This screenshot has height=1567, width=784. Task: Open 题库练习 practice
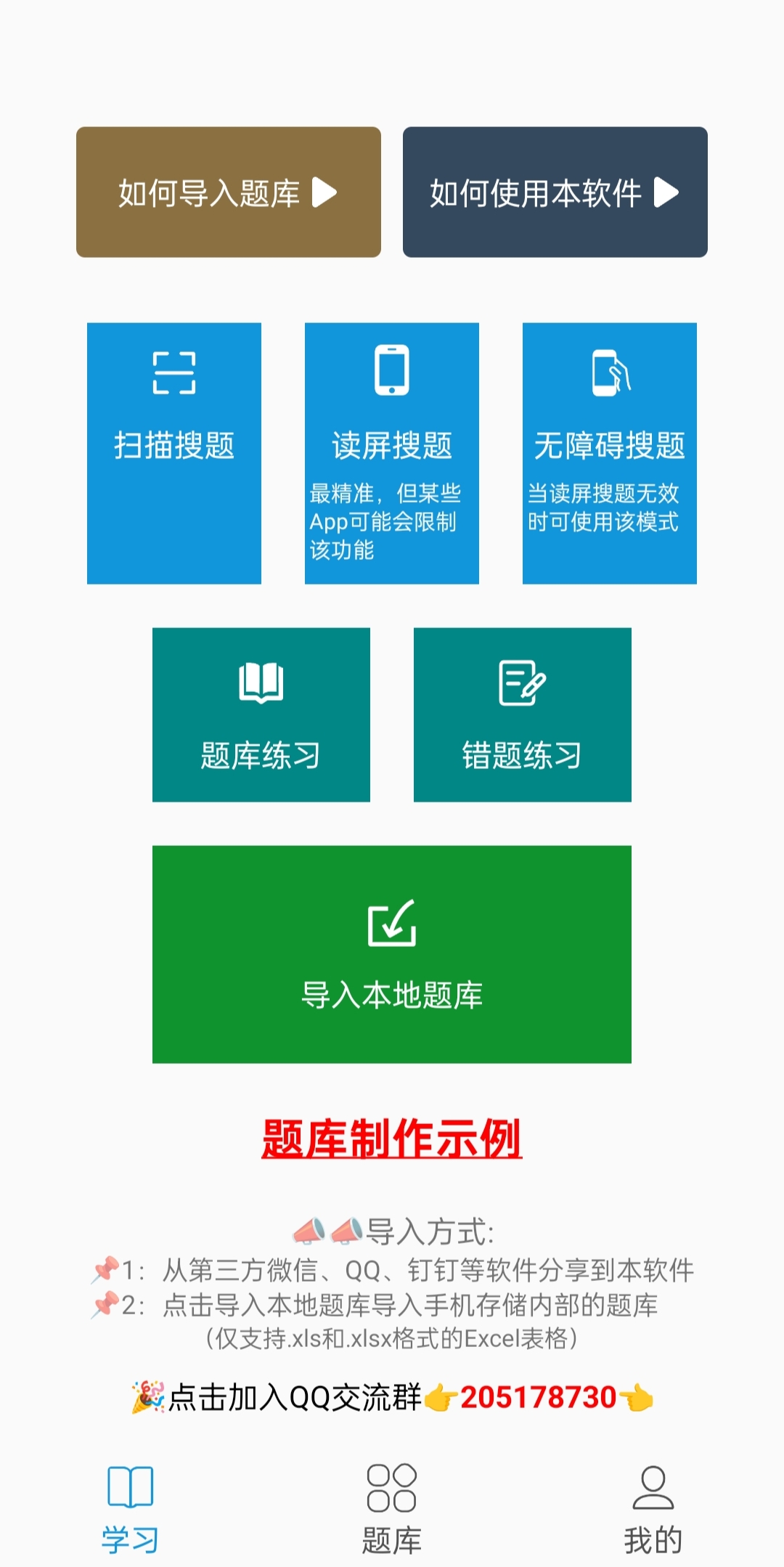pos(261,715)
